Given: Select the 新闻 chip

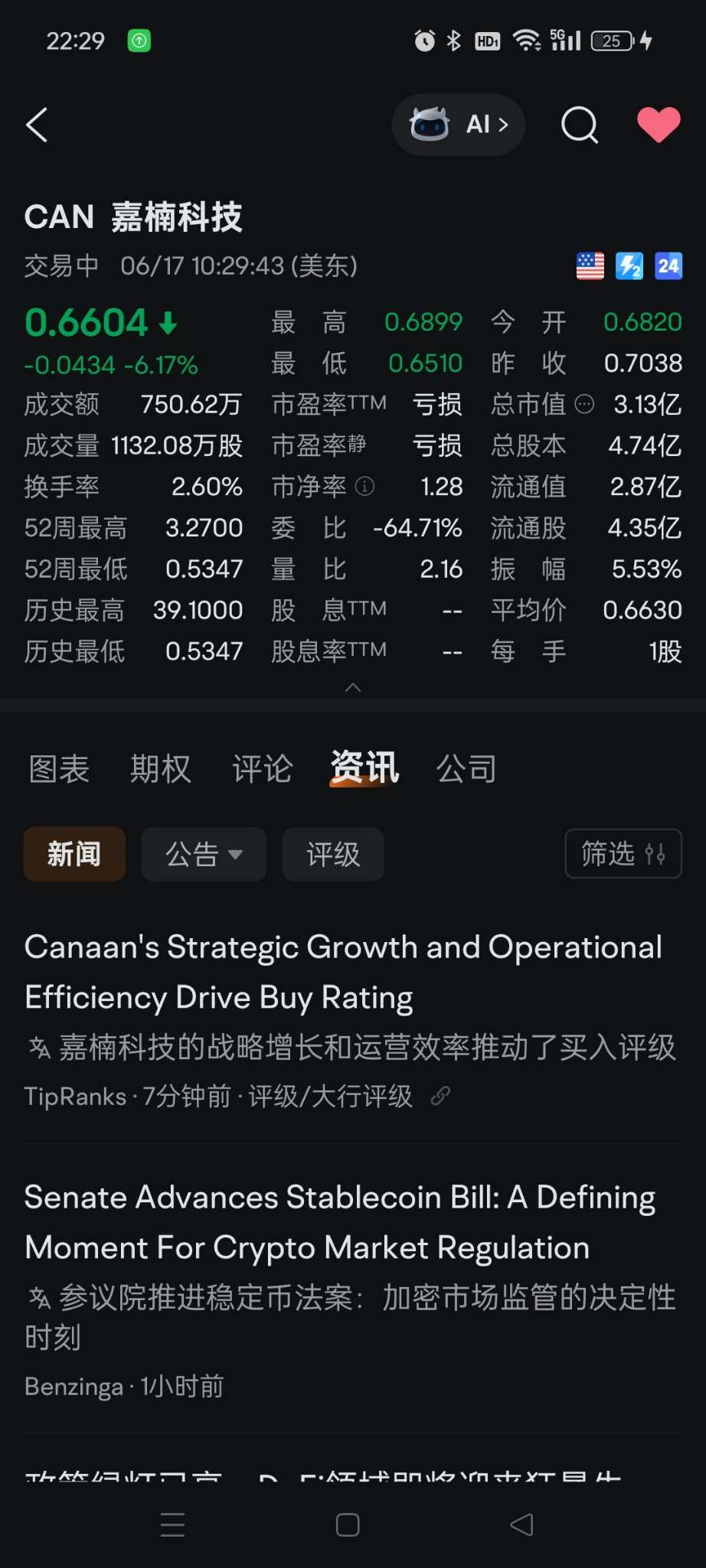Looking at the screenshot, I should tap(74, 854).
